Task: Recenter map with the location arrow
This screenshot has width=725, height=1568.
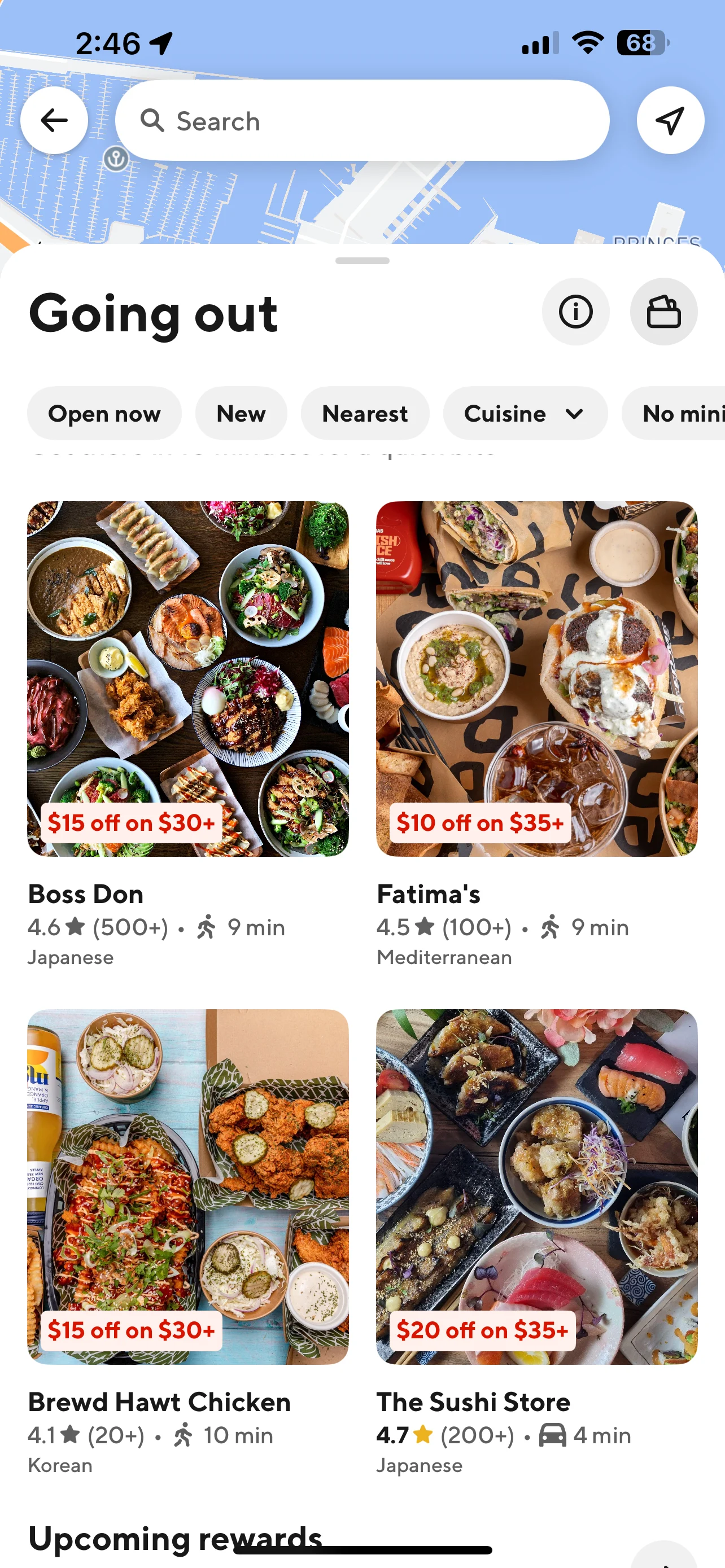Action: (x=670, y=121)
